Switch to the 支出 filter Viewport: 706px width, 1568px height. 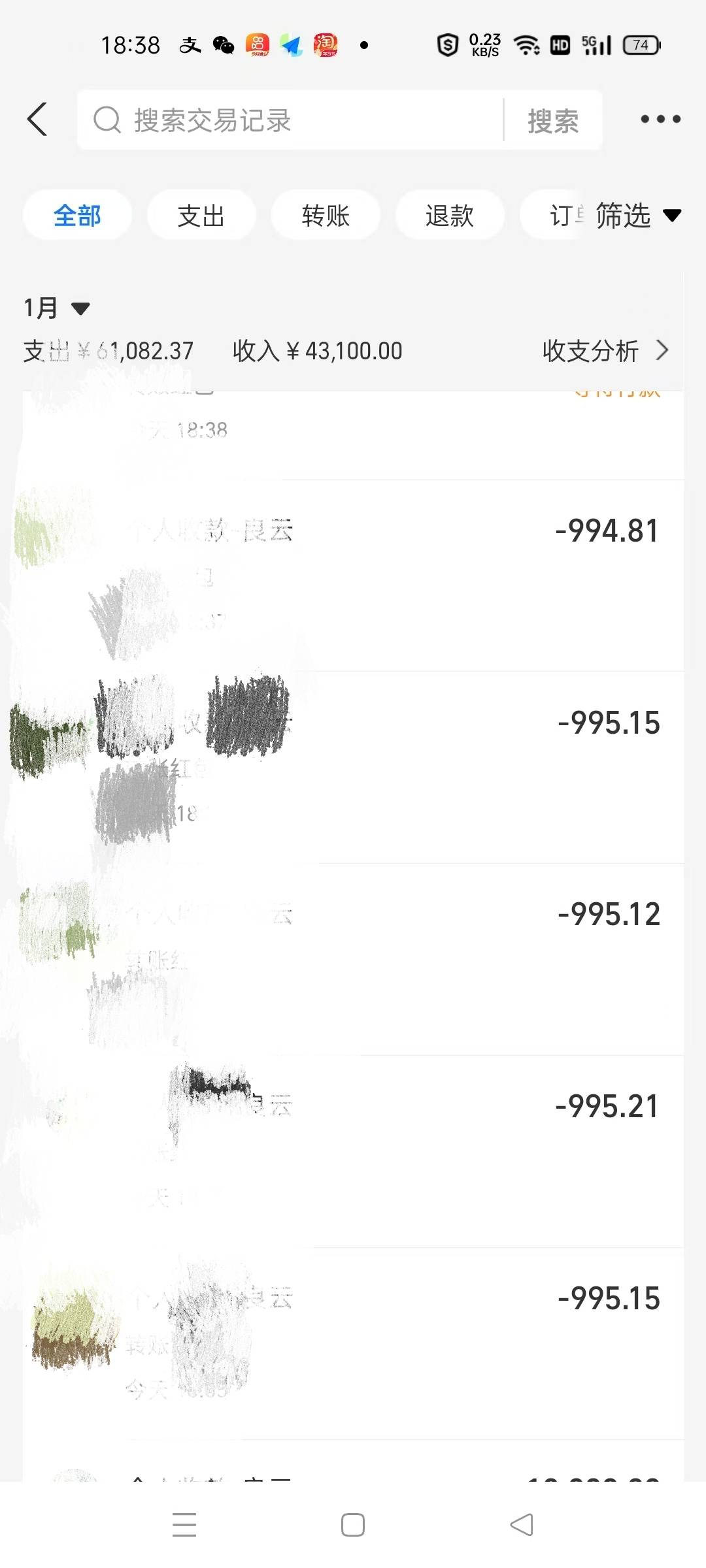pyautogui.click(x=201, y=216)
